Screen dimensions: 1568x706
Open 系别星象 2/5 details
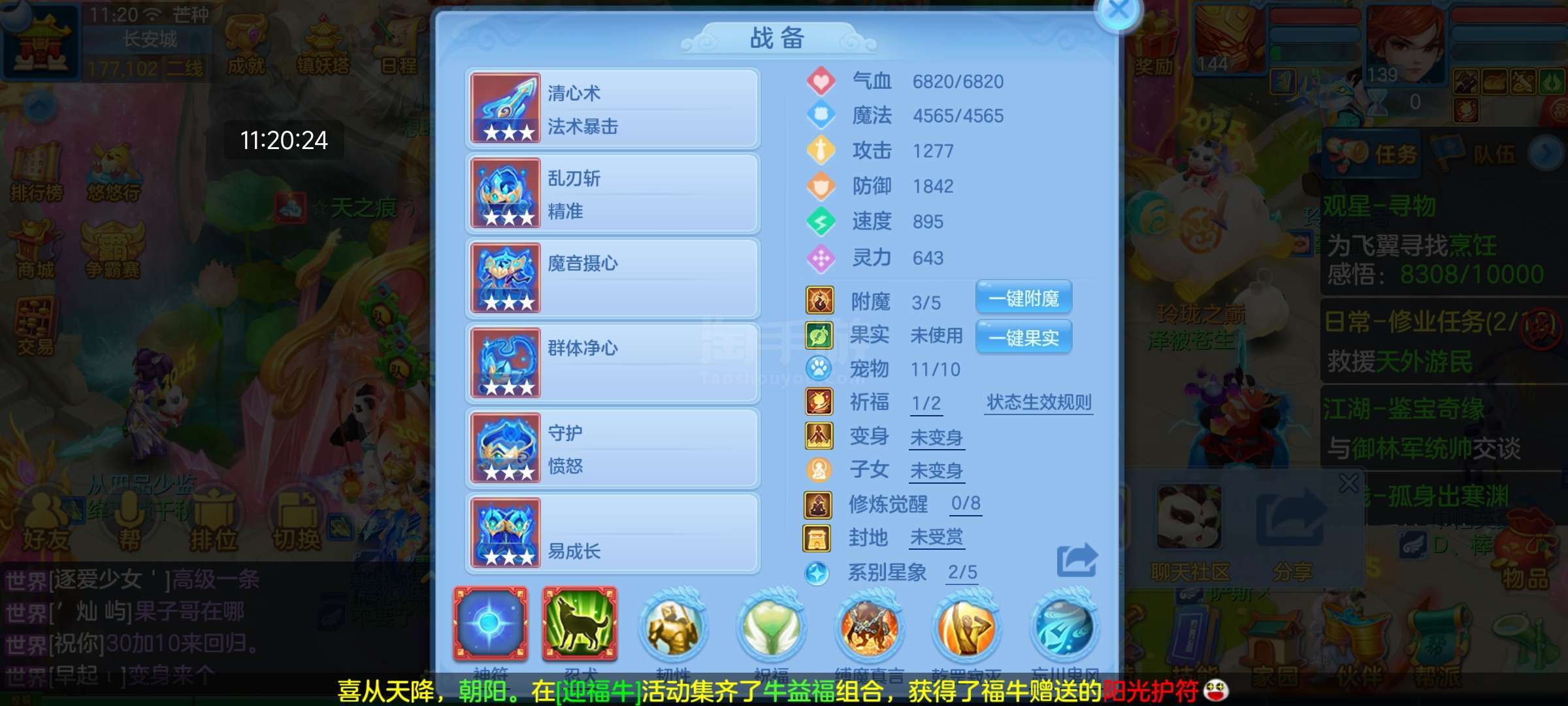(962, 573)
